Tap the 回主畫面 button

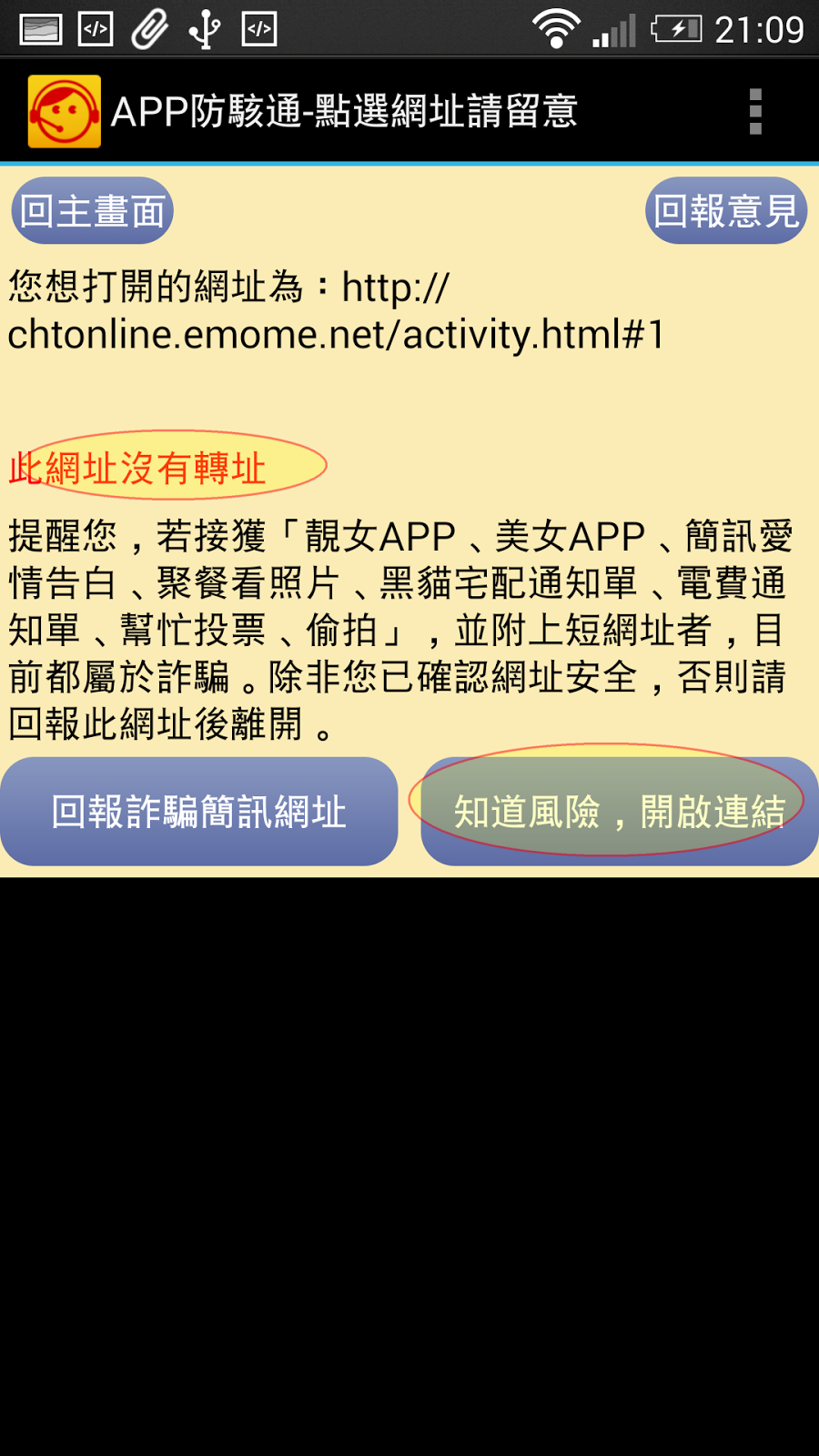click(92, 211)
